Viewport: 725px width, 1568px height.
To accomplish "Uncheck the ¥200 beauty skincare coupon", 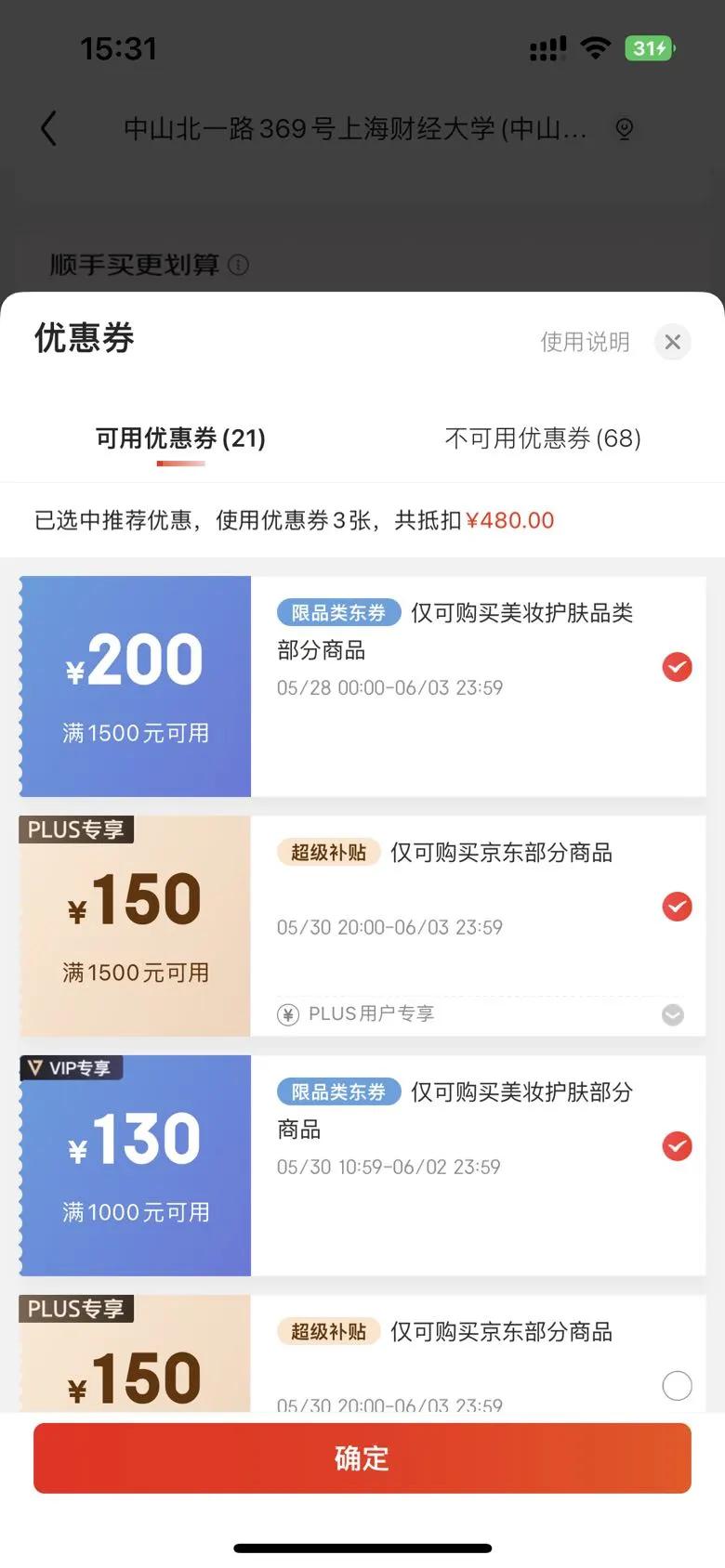I will (677, 667).
